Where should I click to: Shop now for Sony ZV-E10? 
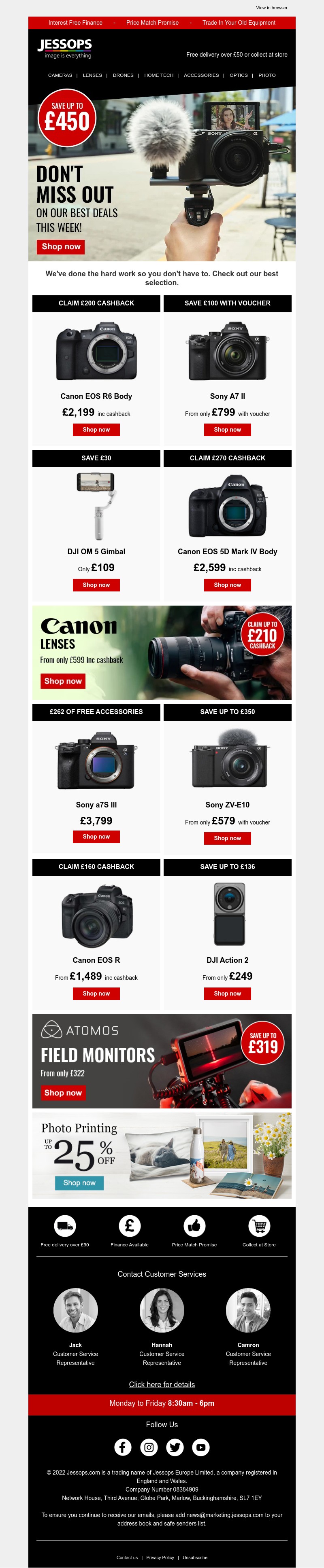click(x=227, y=838)
